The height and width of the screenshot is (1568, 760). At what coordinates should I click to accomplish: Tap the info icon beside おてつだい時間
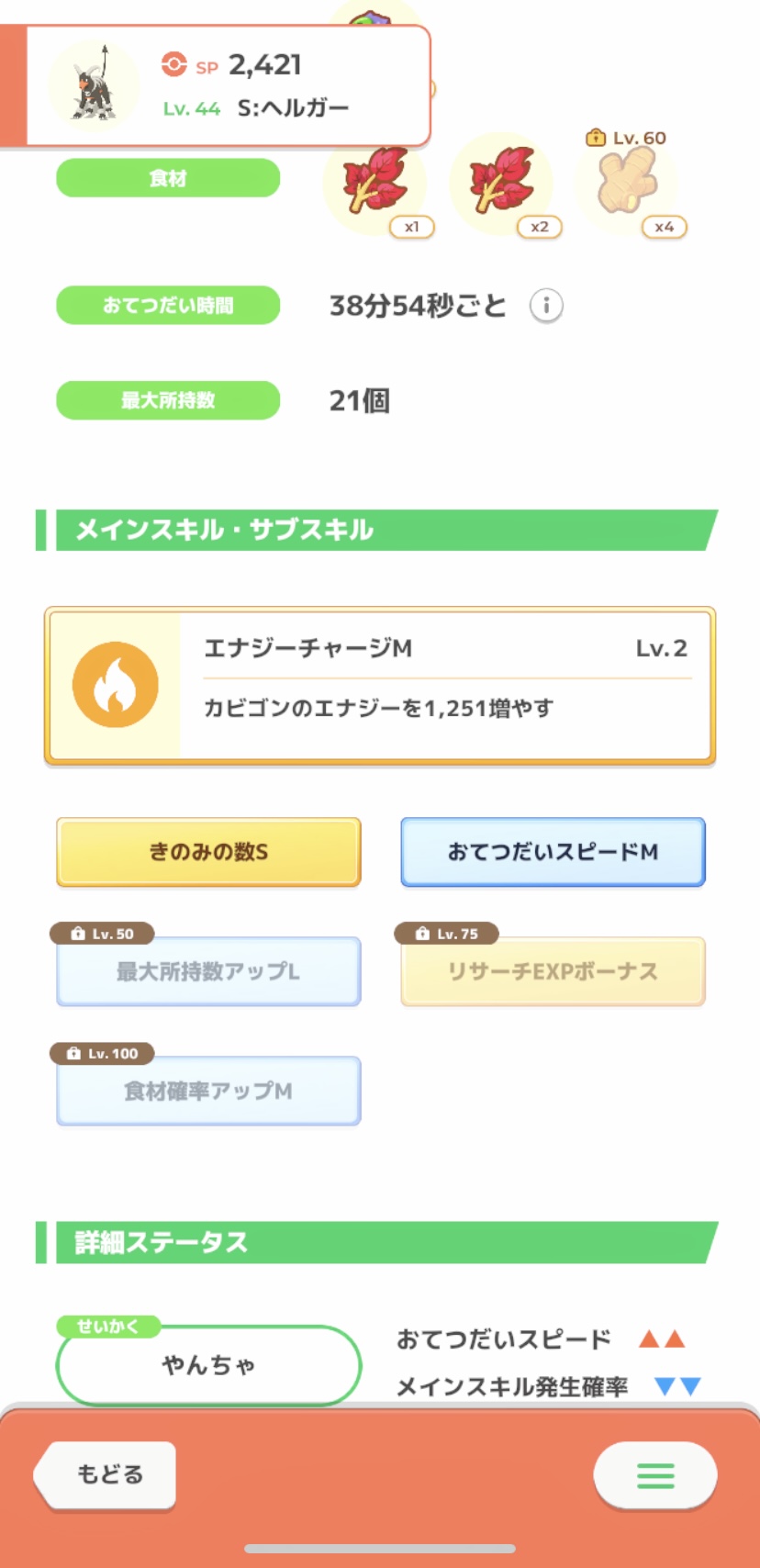click(x=546, y=306)
